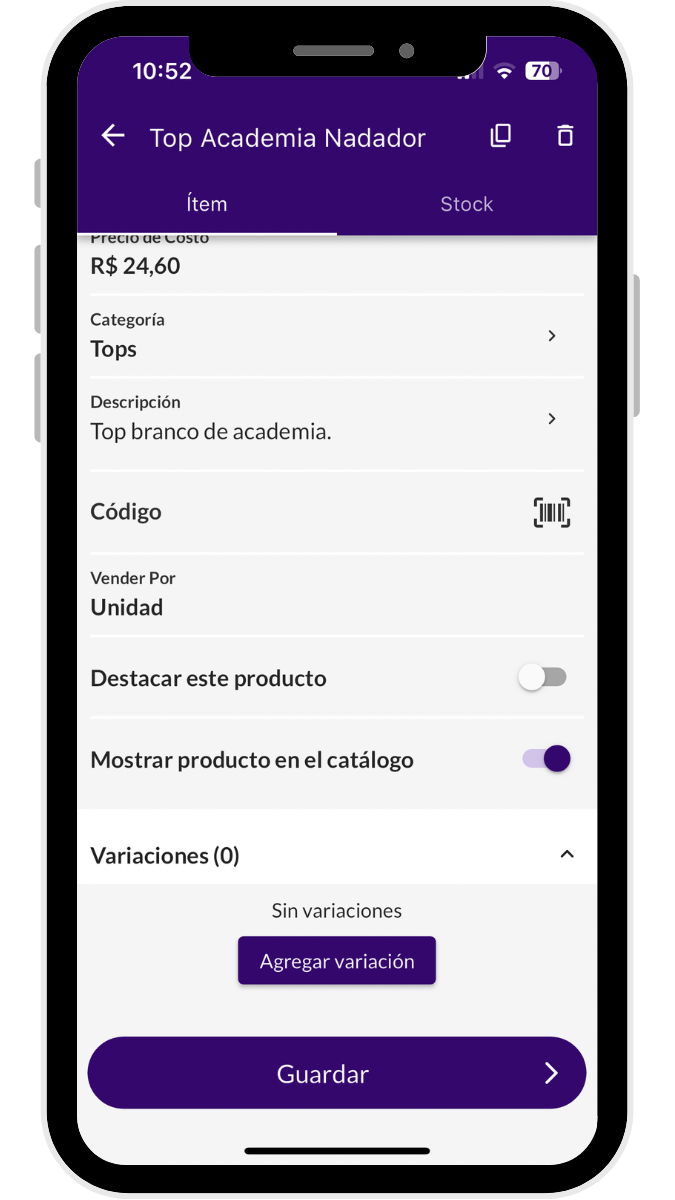Edit the Precio de Costo field
The width and height of the screenshot is (675, 1200).
(x=336, y=262)
